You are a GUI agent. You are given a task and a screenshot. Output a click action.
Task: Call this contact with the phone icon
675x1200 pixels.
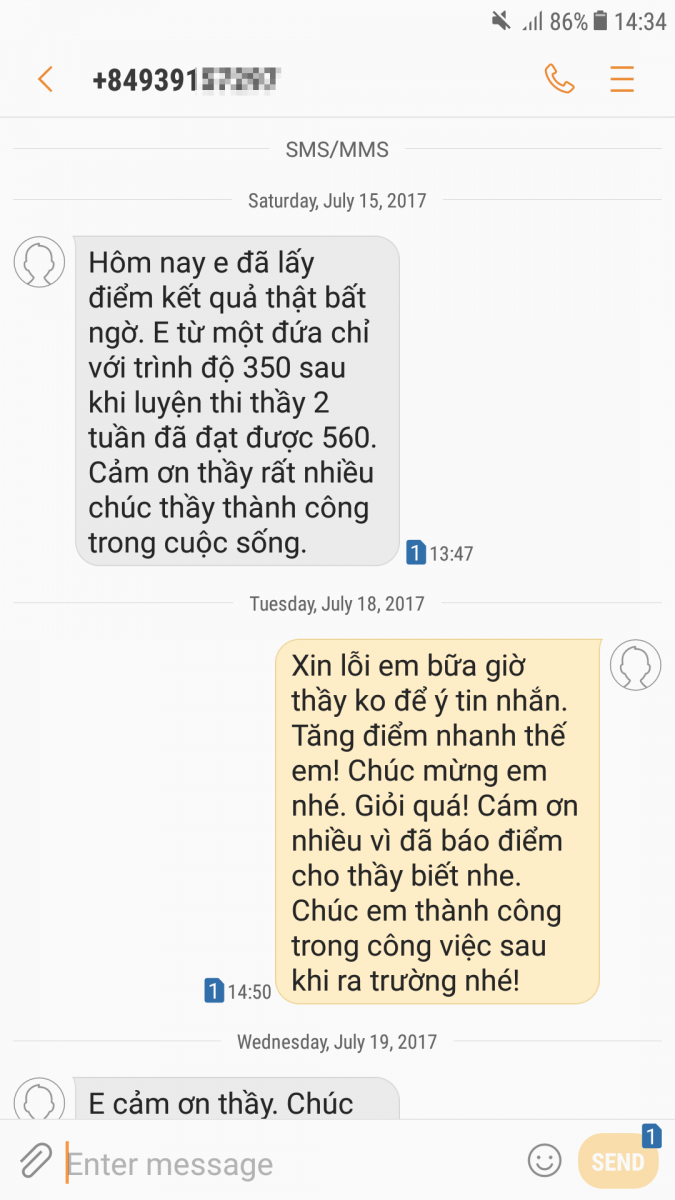[559, 79]
